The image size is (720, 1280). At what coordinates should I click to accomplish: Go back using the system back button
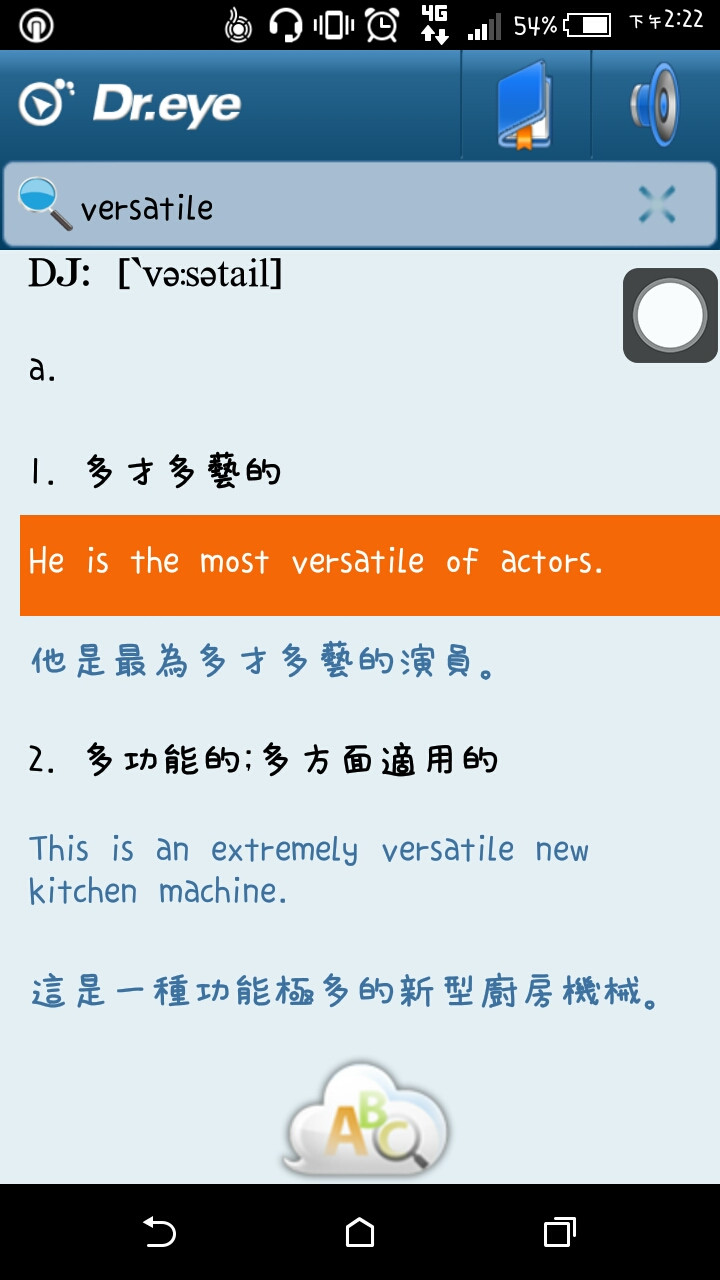tap(159, 1232)
